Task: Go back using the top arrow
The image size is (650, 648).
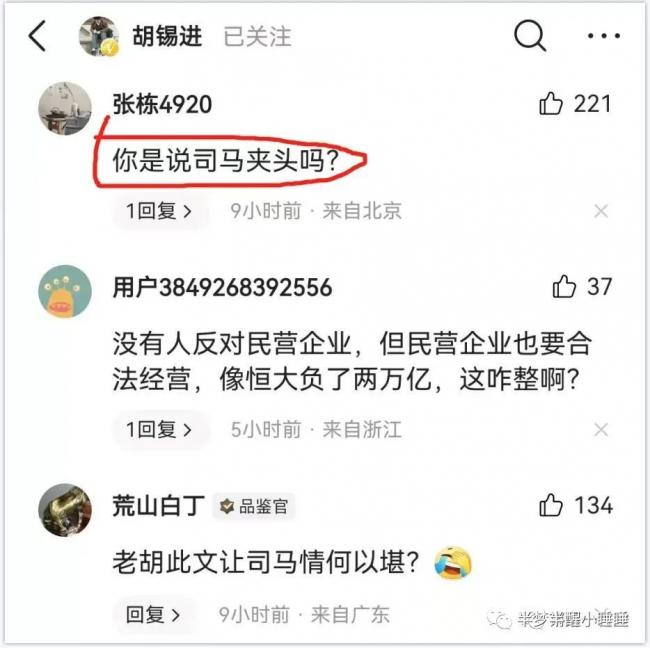Action: click(38, 37)
